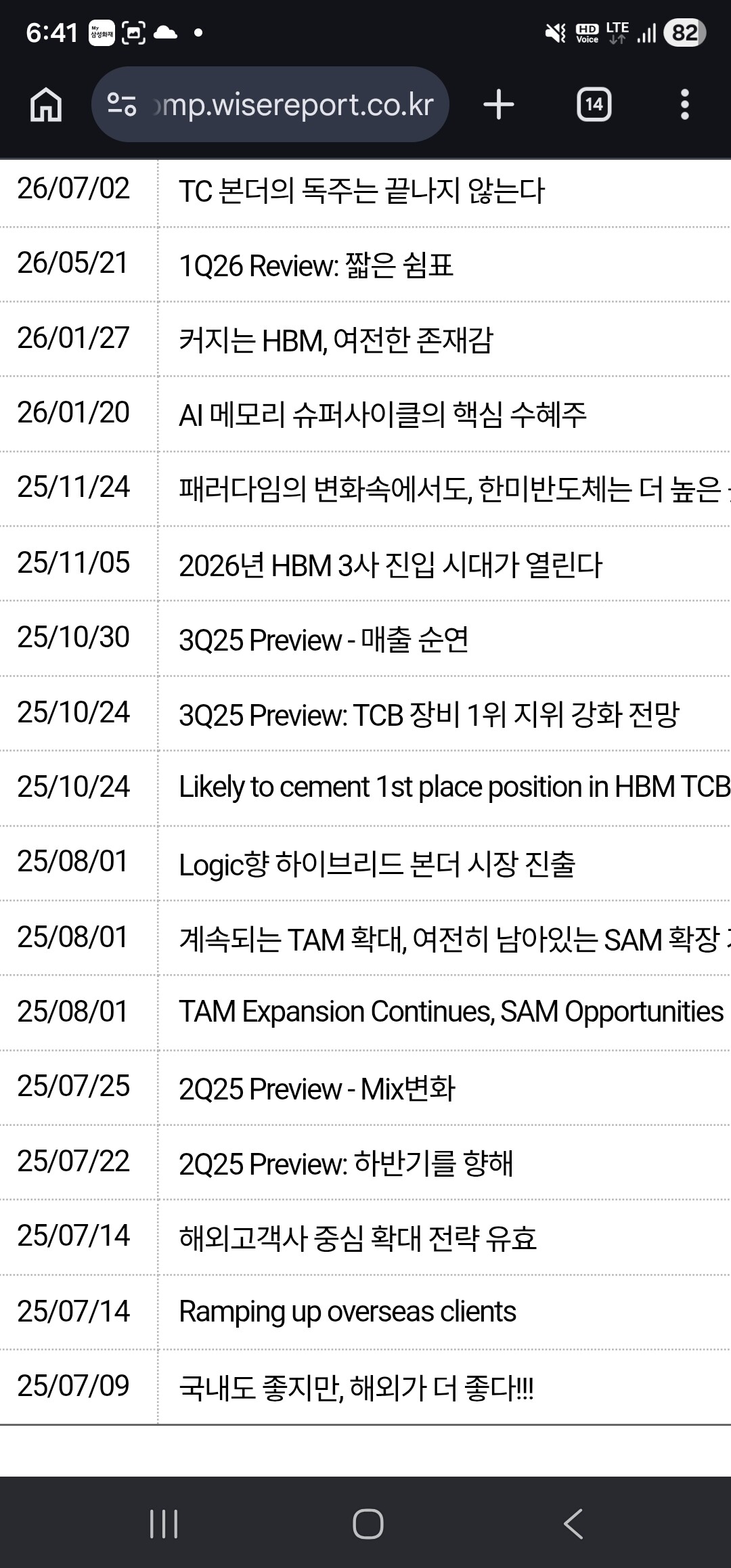Image resolution: width=731 pixels, height=1568 pixels.
Task: Open '커지는 HBM, 여전한 존재감' report
Action: point(336,340)
